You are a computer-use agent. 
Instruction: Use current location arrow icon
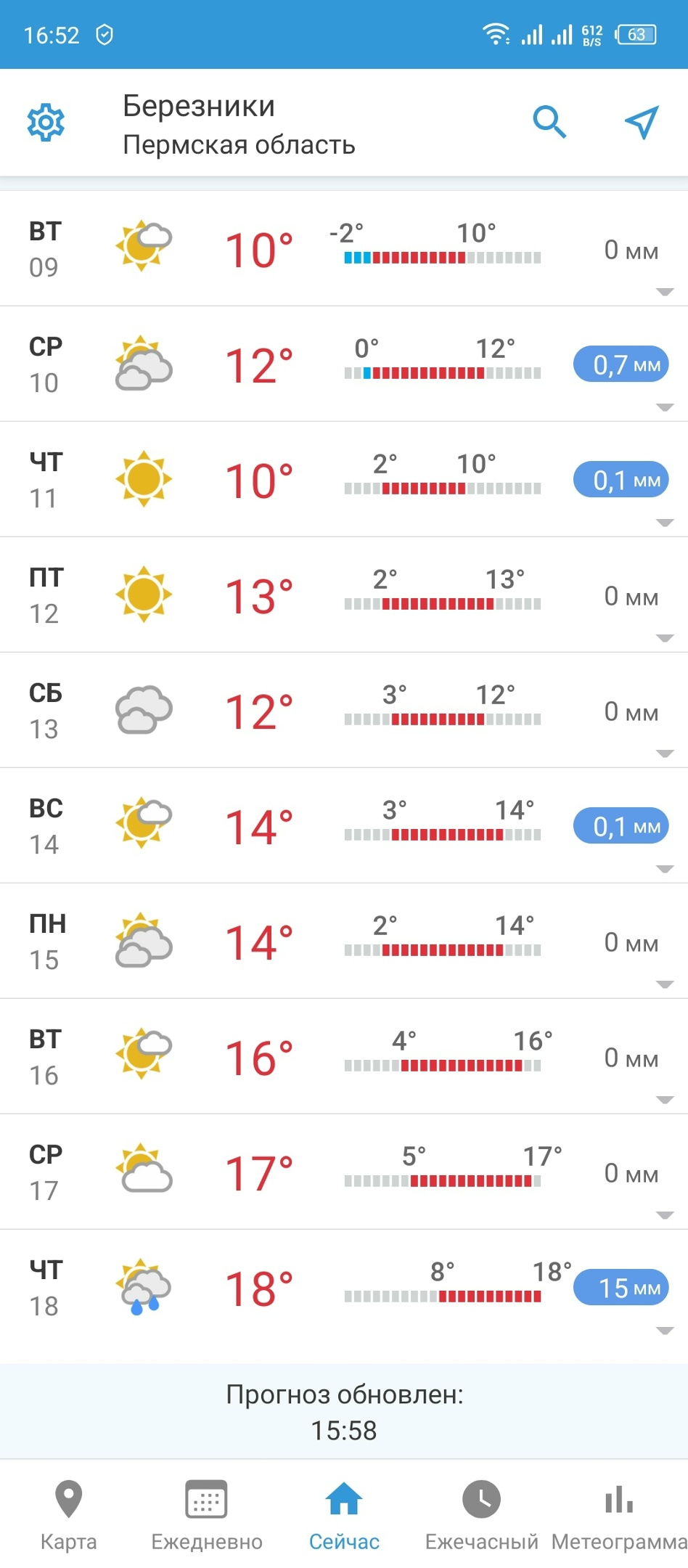[642, 122]
